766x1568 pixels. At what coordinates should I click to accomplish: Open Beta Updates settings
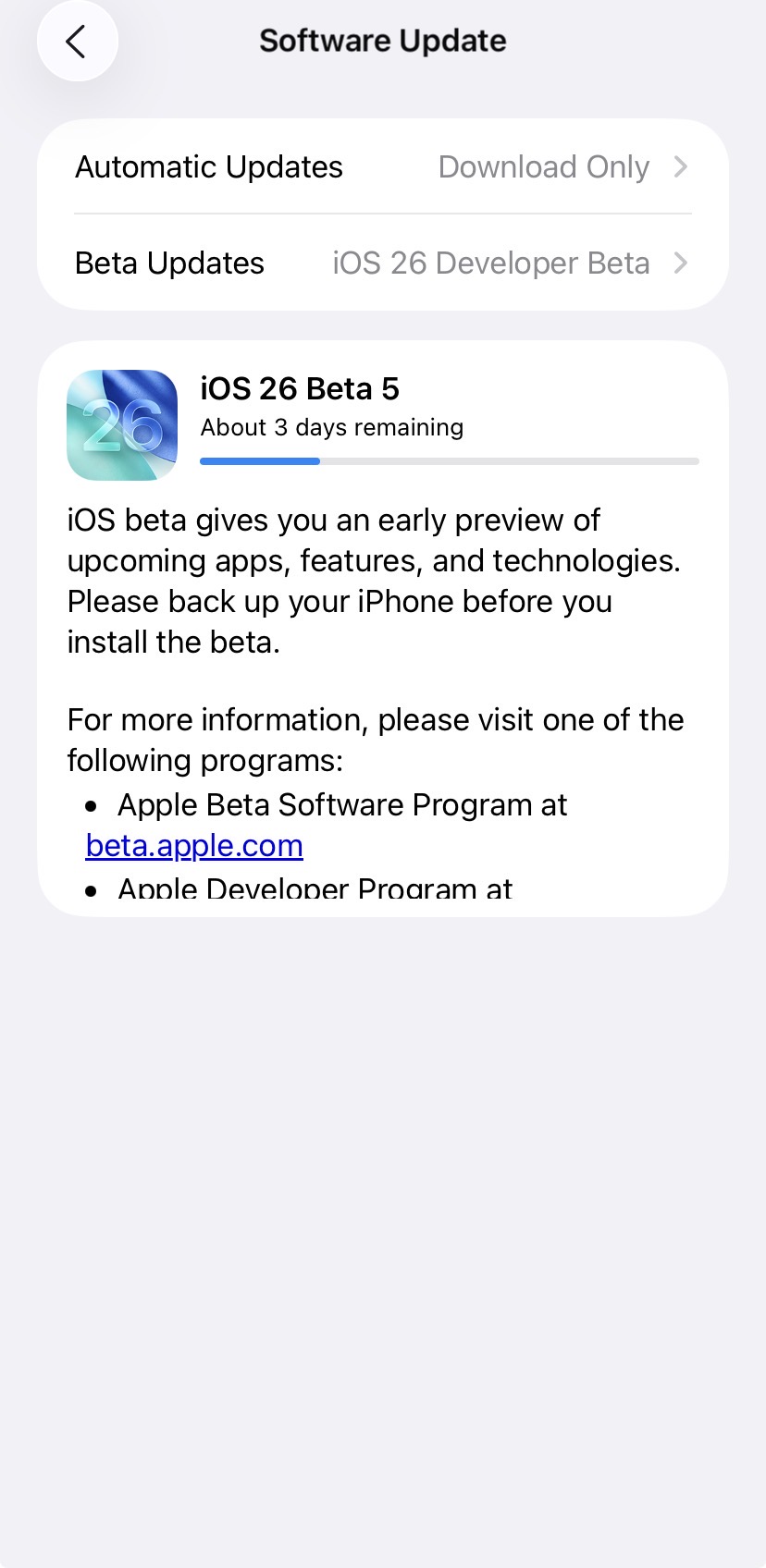click(x=382, y=263)
